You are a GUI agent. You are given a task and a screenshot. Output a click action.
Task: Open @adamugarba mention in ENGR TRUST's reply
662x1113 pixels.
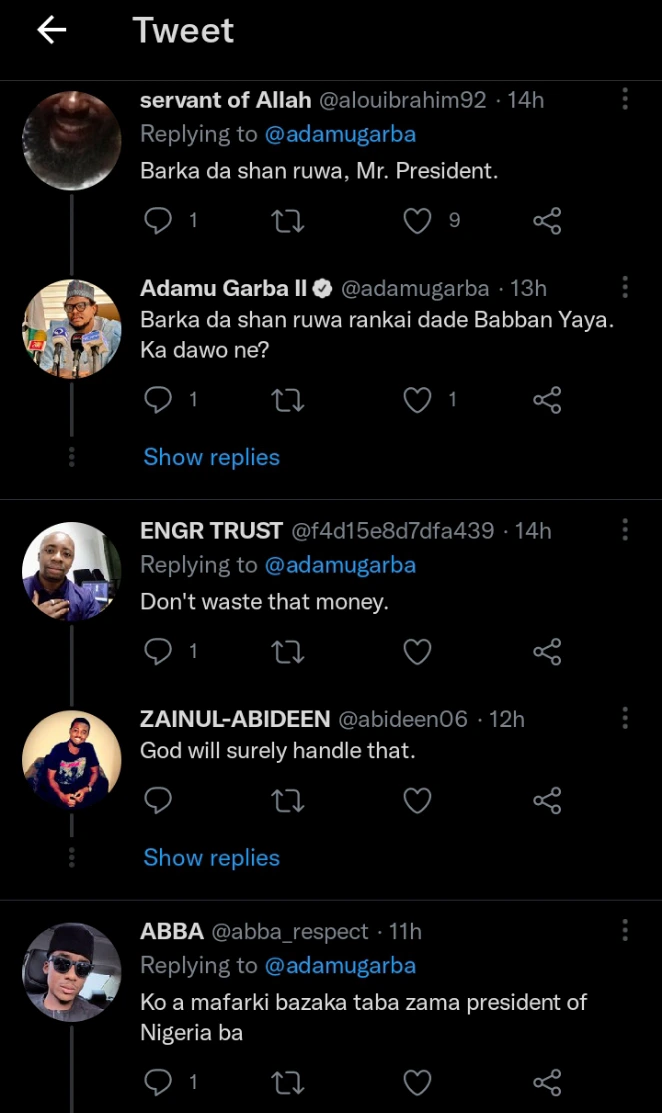(340, 565)
